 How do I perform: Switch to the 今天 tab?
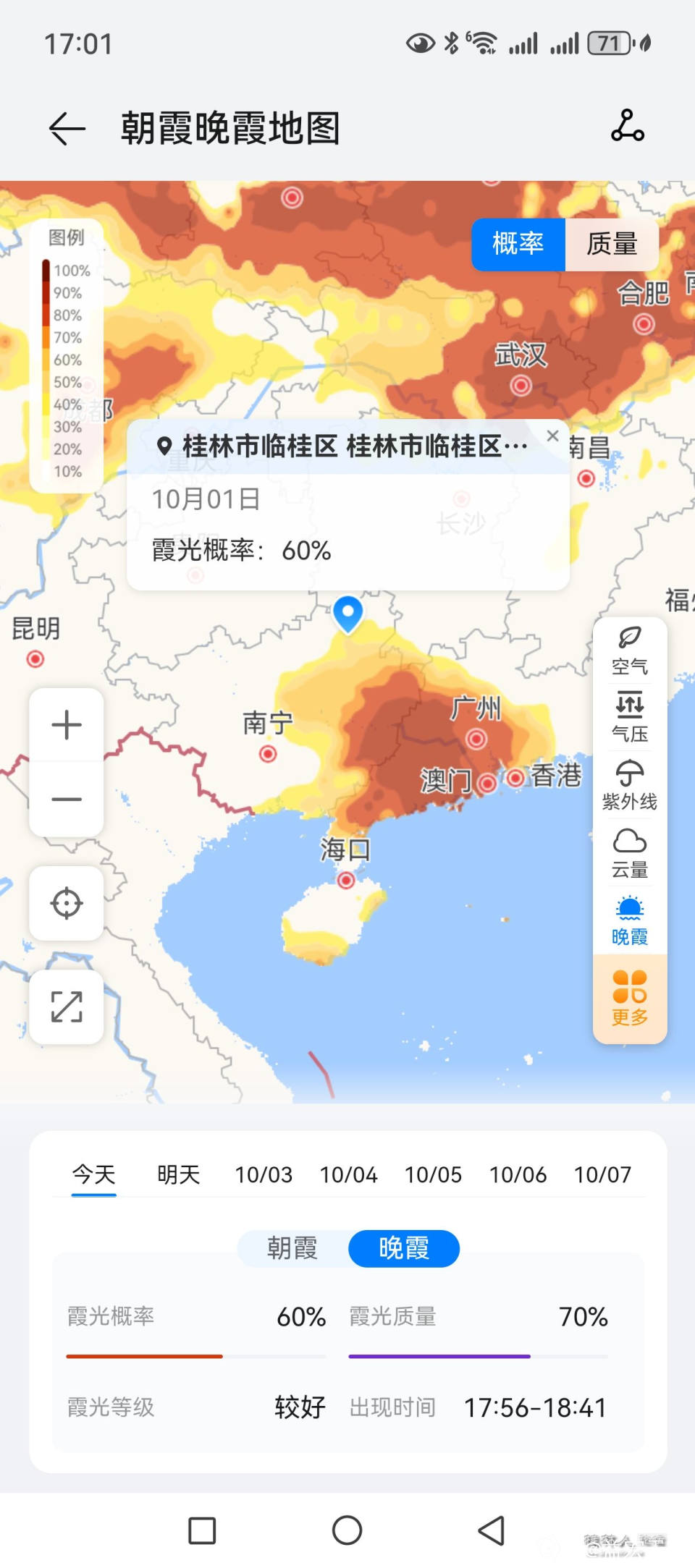click(x=93, y=1174)
